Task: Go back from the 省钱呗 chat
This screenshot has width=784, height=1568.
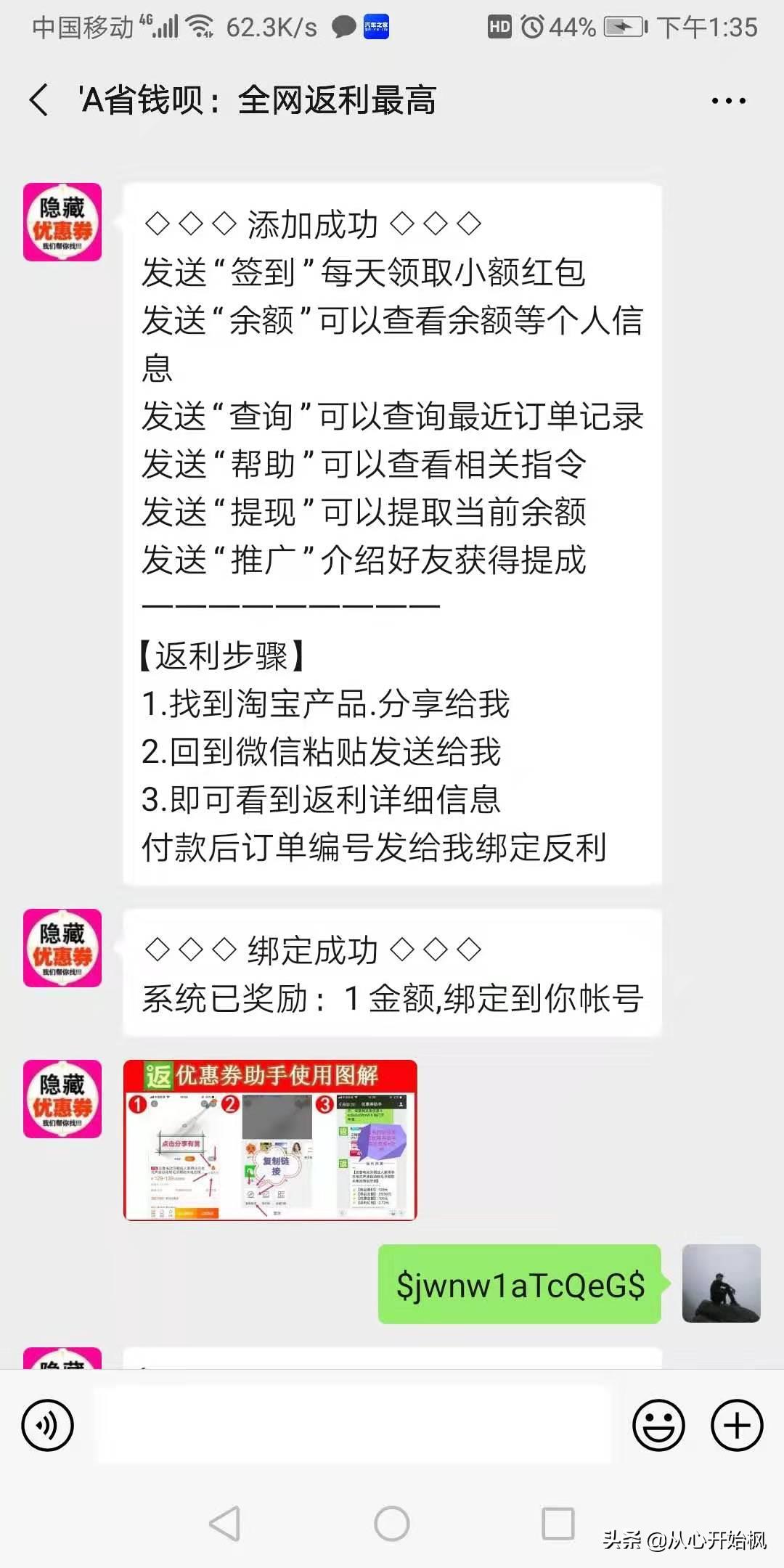Action: click(39, 100)
